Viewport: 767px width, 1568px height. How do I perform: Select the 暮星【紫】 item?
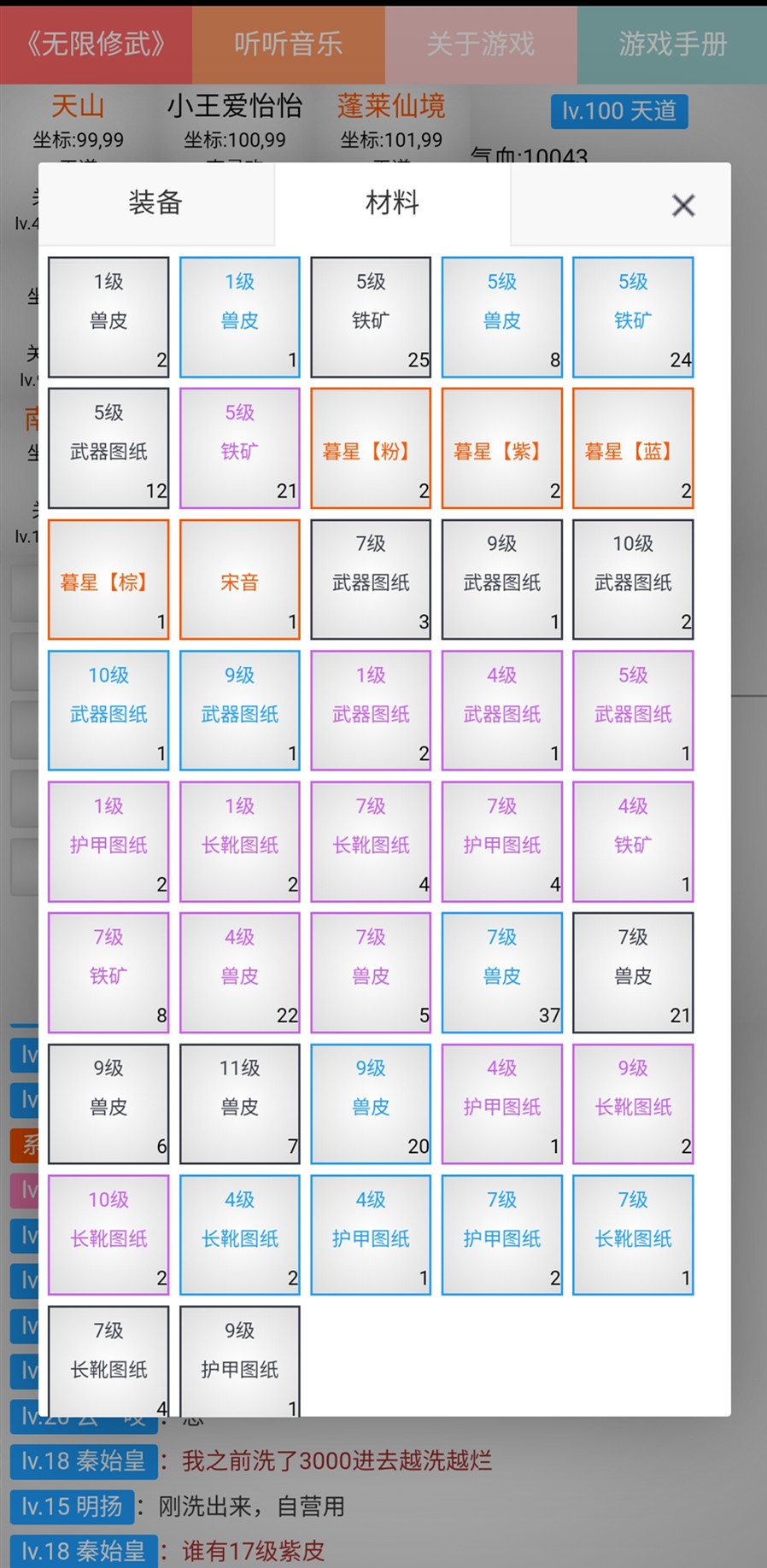pyautogui.click(x=501, y=449)
